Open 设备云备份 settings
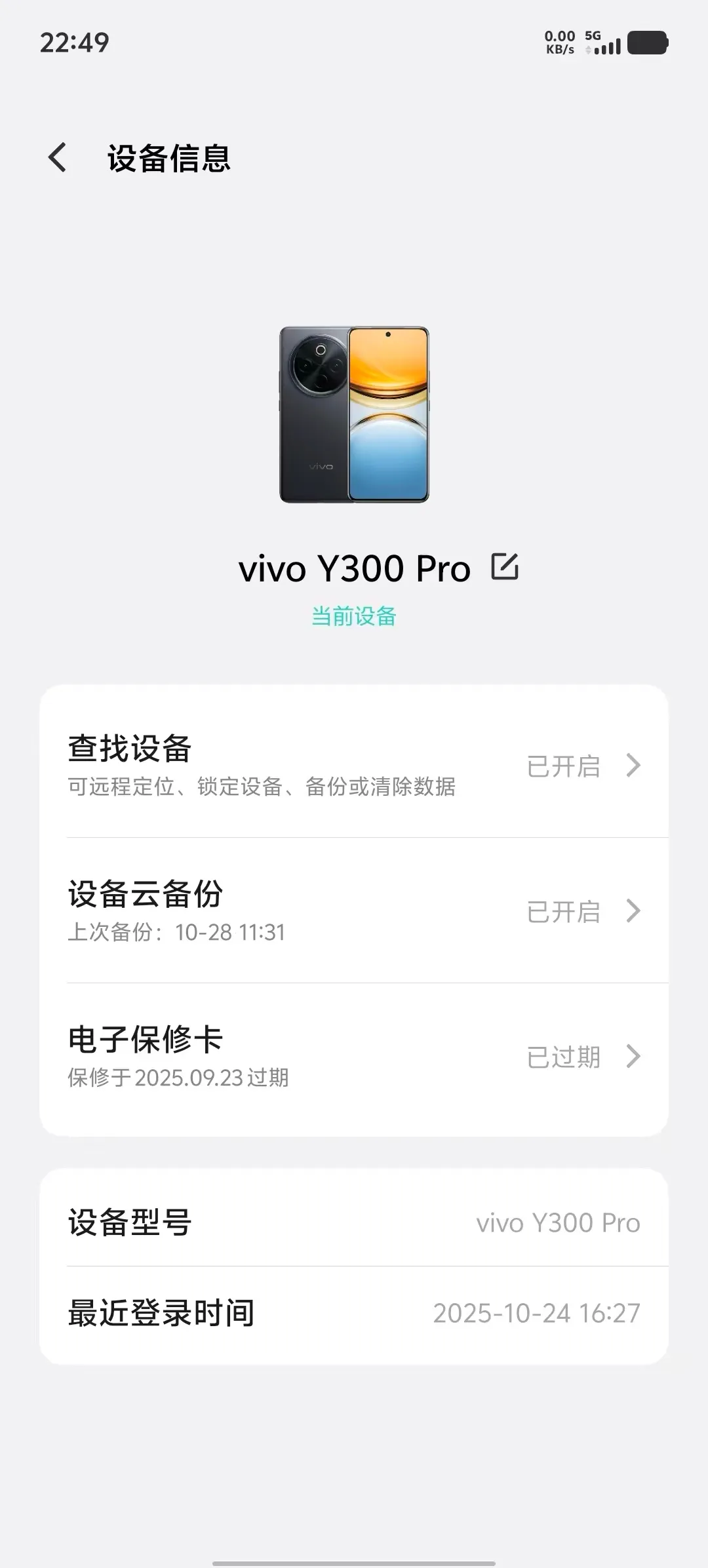This screenshot has height=1568, width=708. click(x=354, y=911)
